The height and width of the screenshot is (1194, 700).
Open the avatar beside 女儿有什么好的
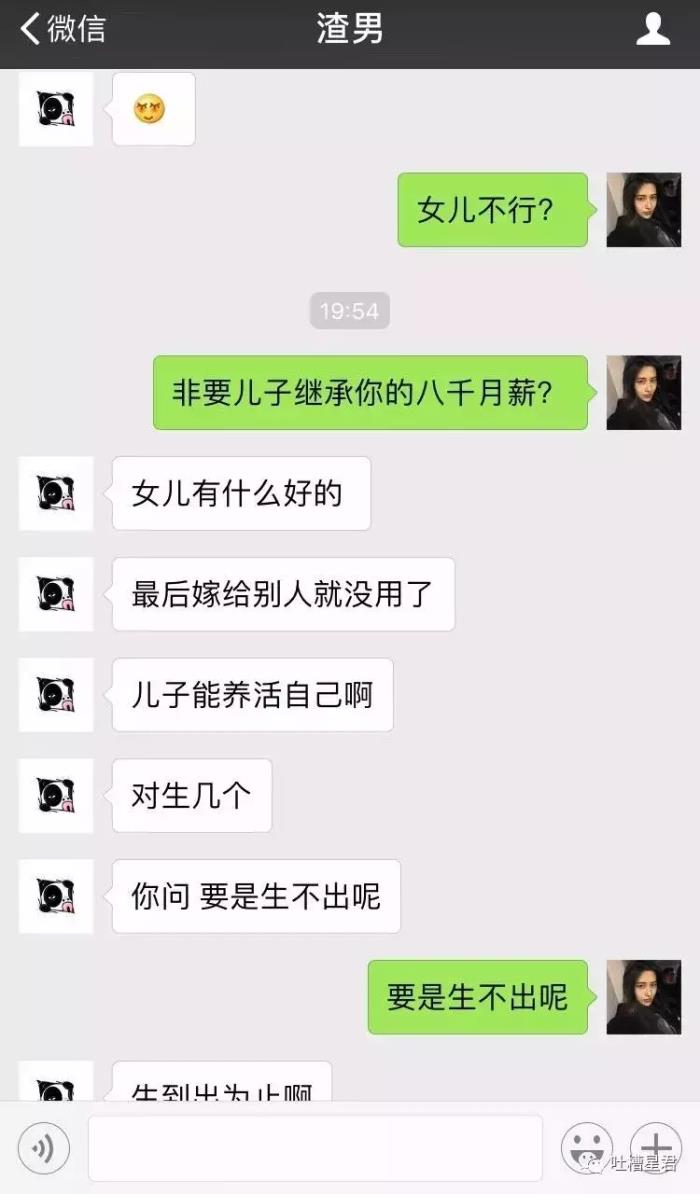(x=56, y=493)
